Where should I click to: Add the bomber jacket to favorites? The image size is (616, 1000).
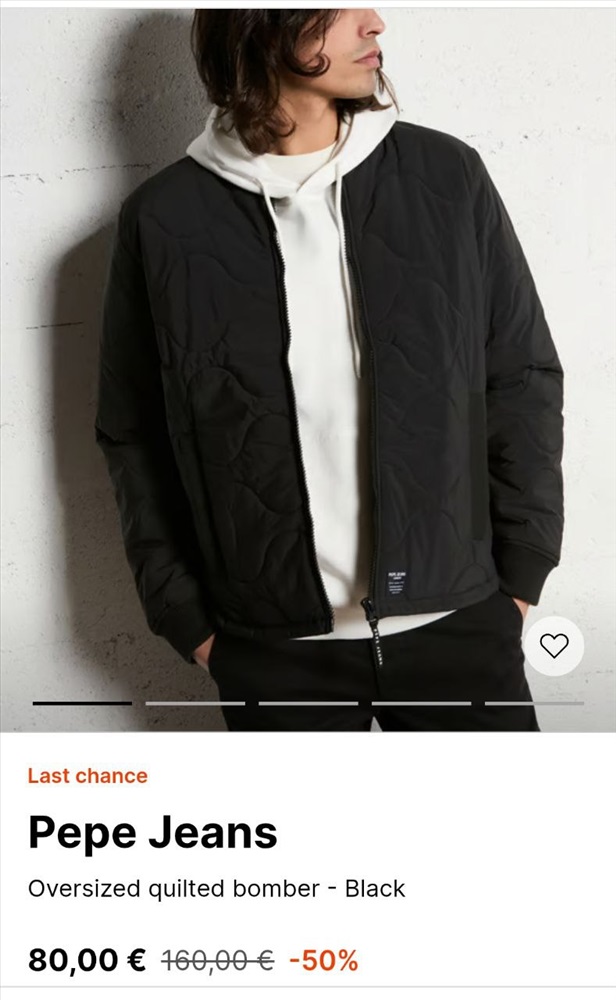554,646
